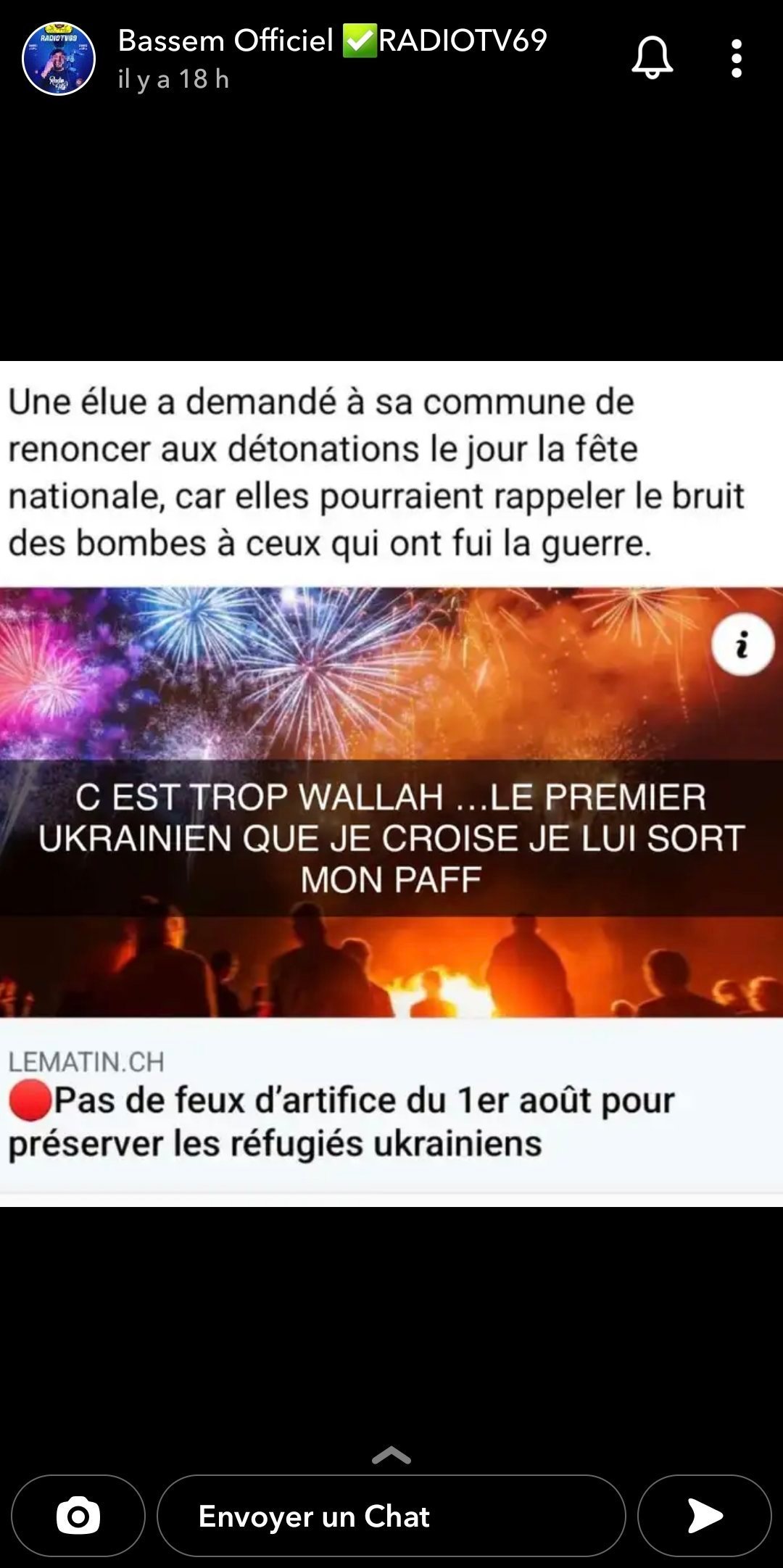This screenshot has width=783, height=1568.
Task: Share this story with the send arrow
Action: 704,1515
